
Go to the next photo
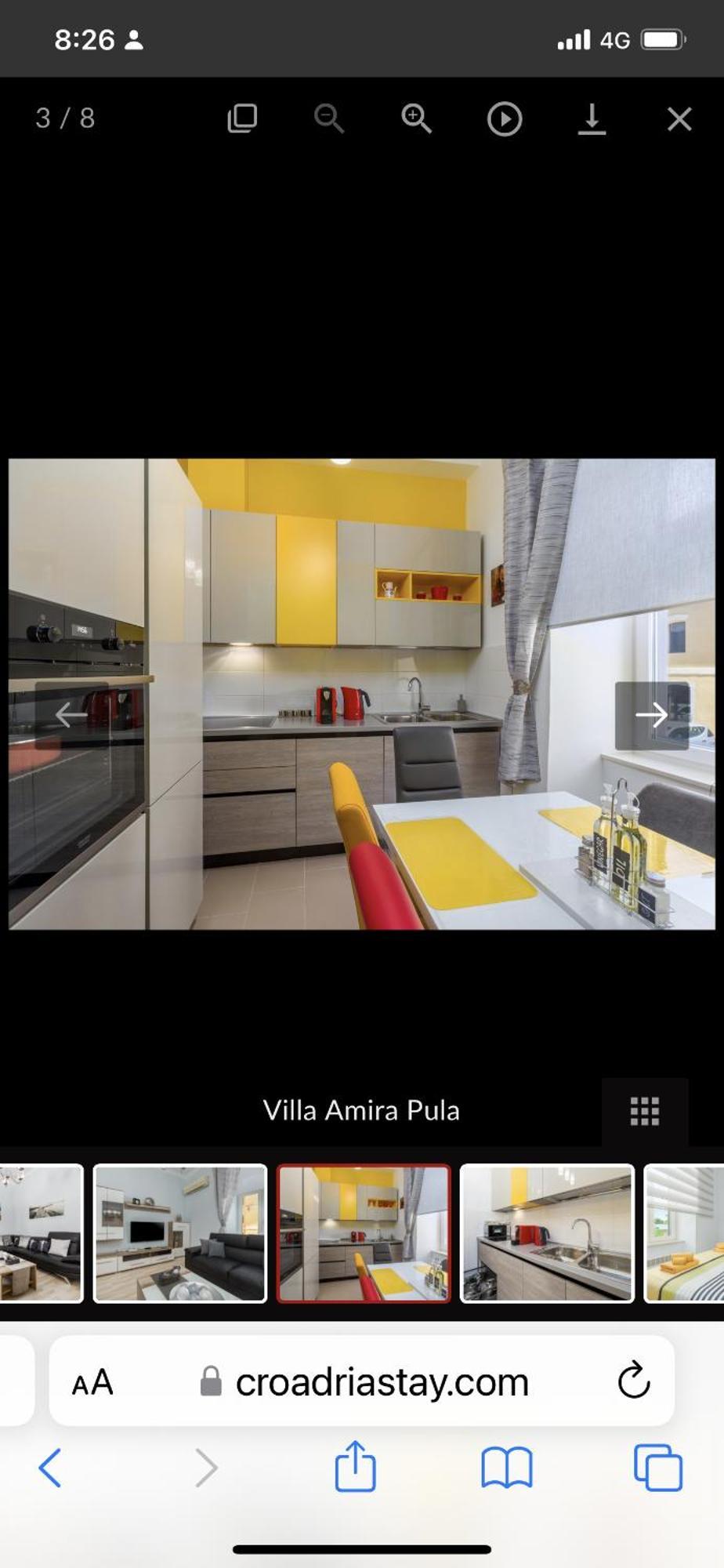[652, 715]
